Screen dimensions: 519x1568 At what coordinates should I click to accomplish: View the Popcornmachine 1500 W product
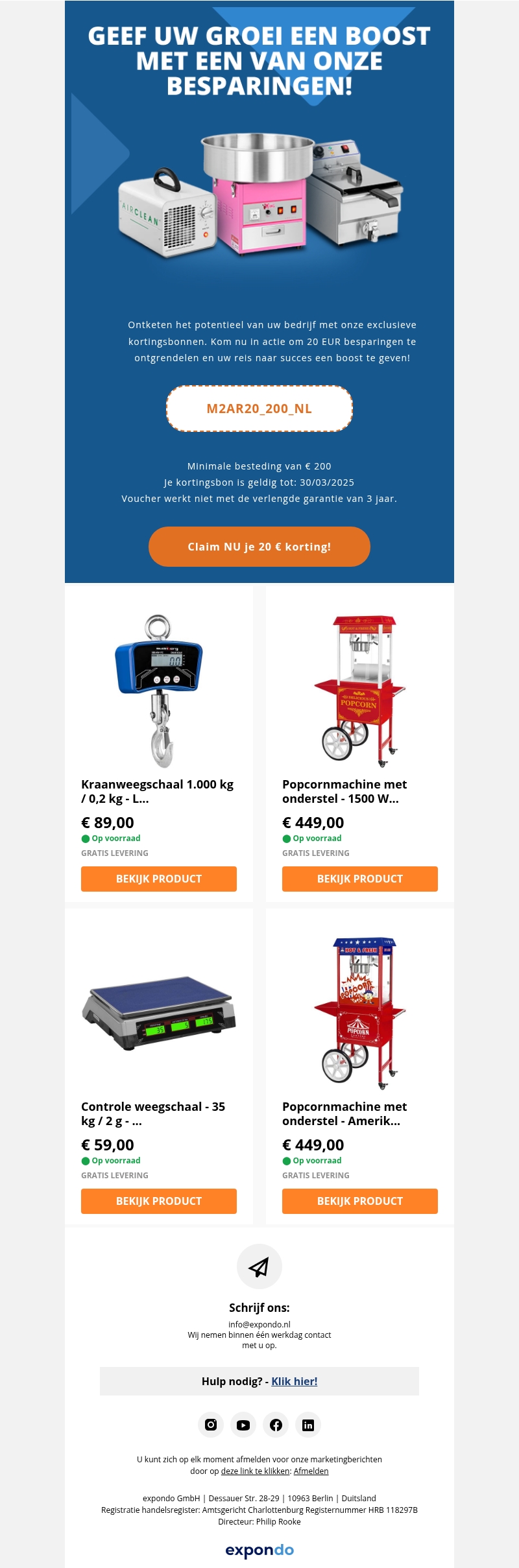359,879
